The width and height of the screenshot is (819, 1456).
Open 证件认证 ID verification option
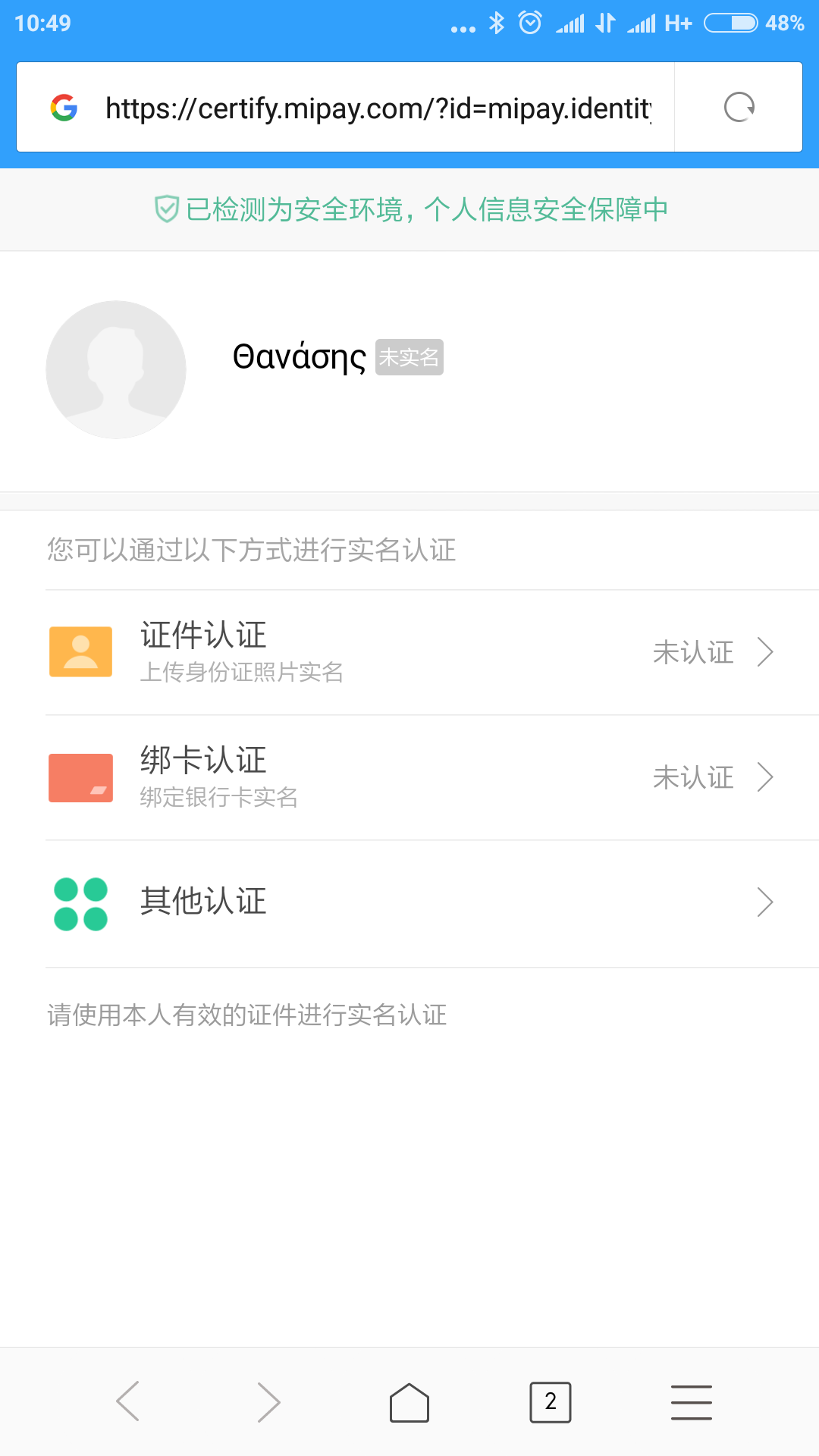[x=409, y=652]
